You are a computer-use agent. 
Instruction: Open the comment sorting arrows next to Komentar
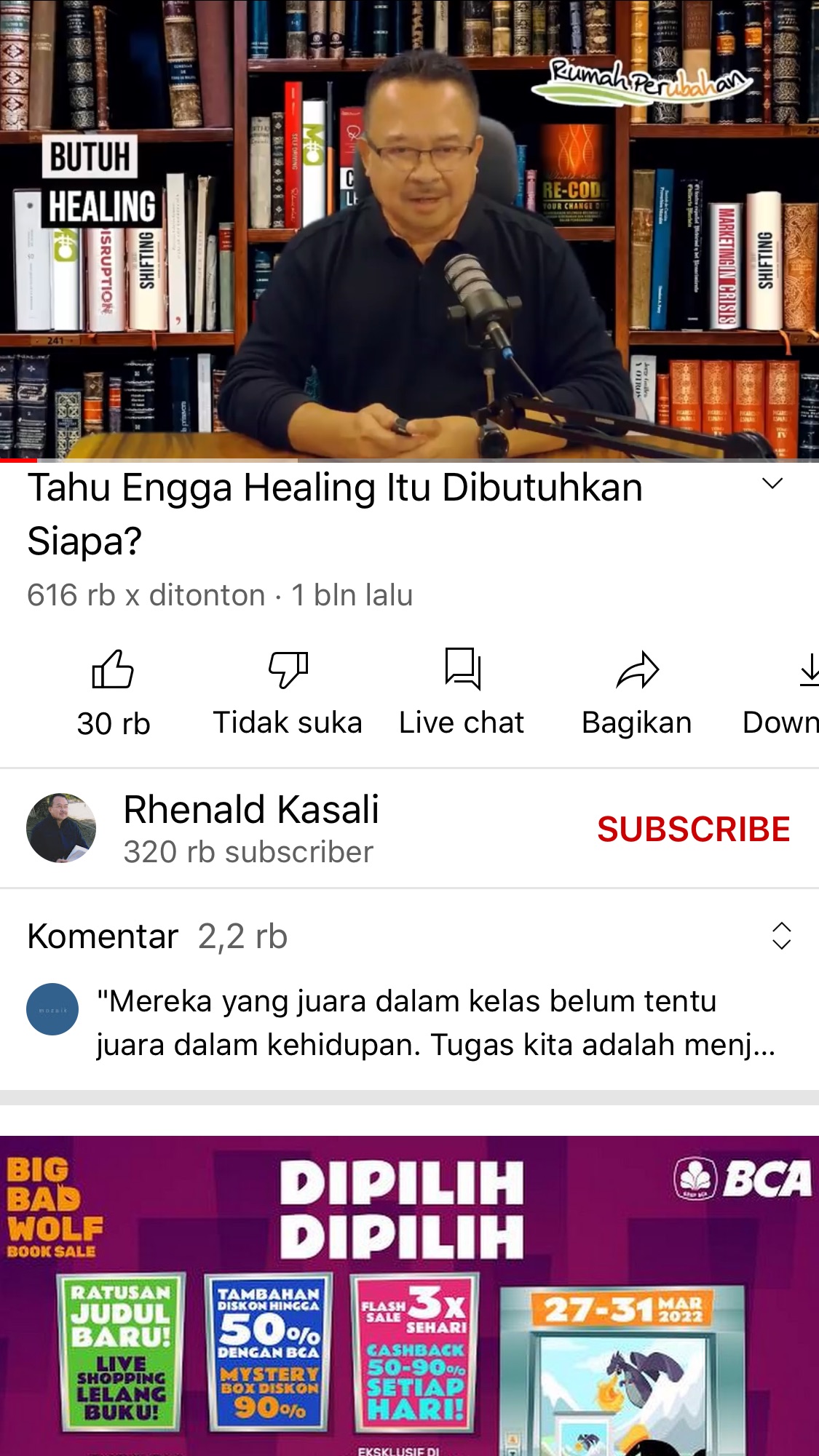[x=782, y=937]
